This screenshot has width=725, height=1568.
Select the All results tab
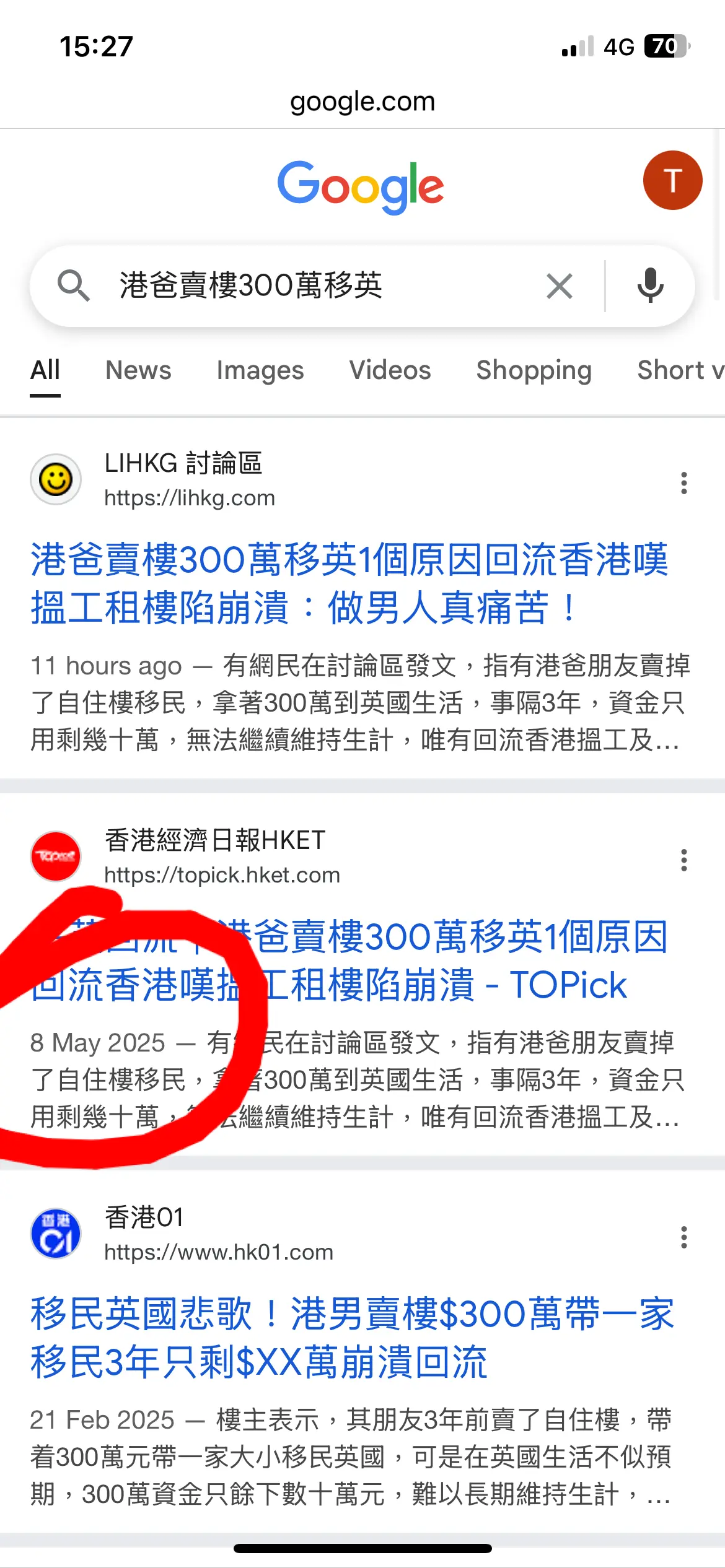45,370
